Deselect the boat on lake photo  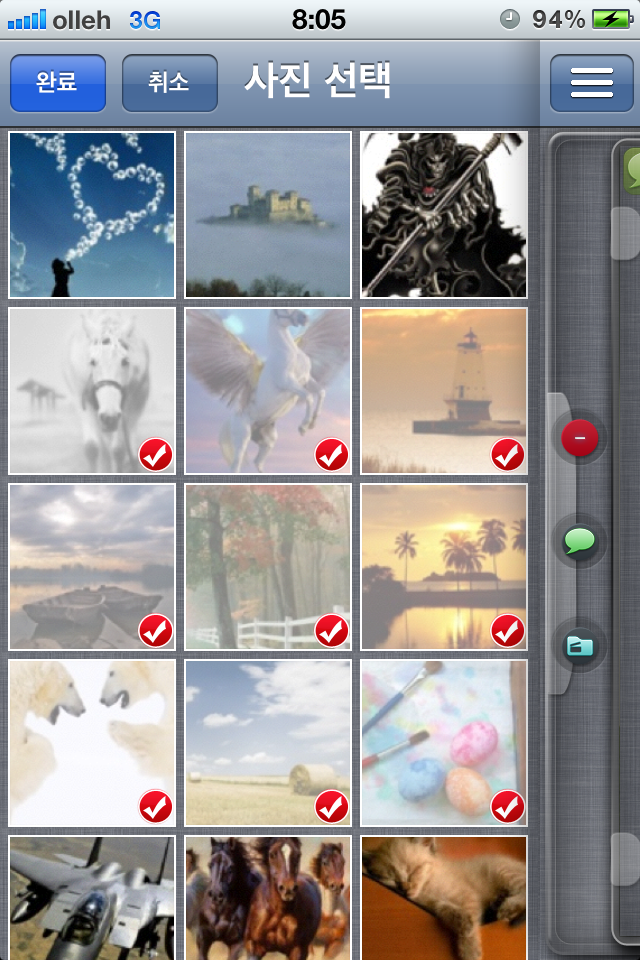[x=92, y=567]
